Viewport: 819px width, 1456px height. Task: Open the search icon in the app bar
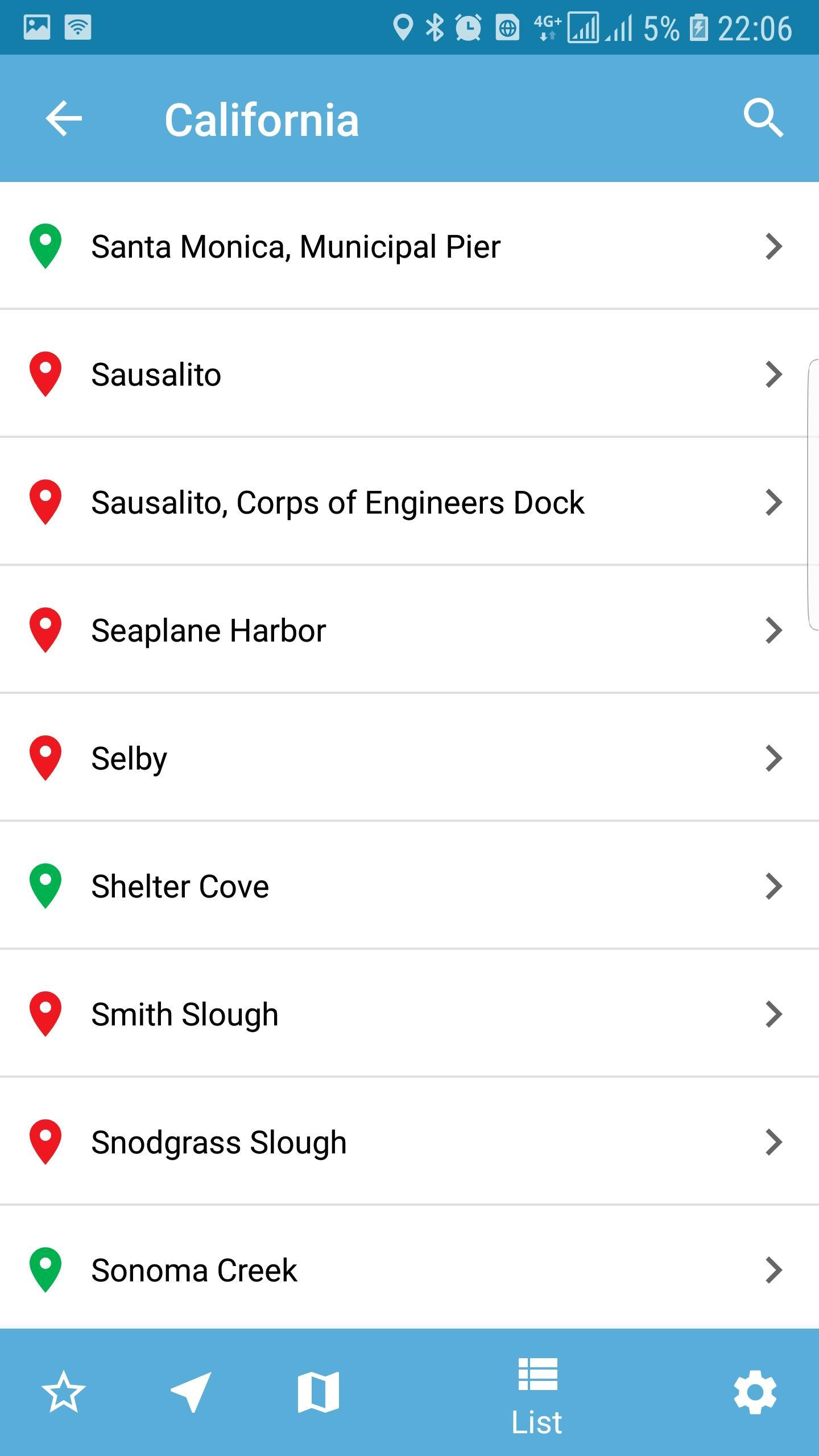tap(763, 118)
